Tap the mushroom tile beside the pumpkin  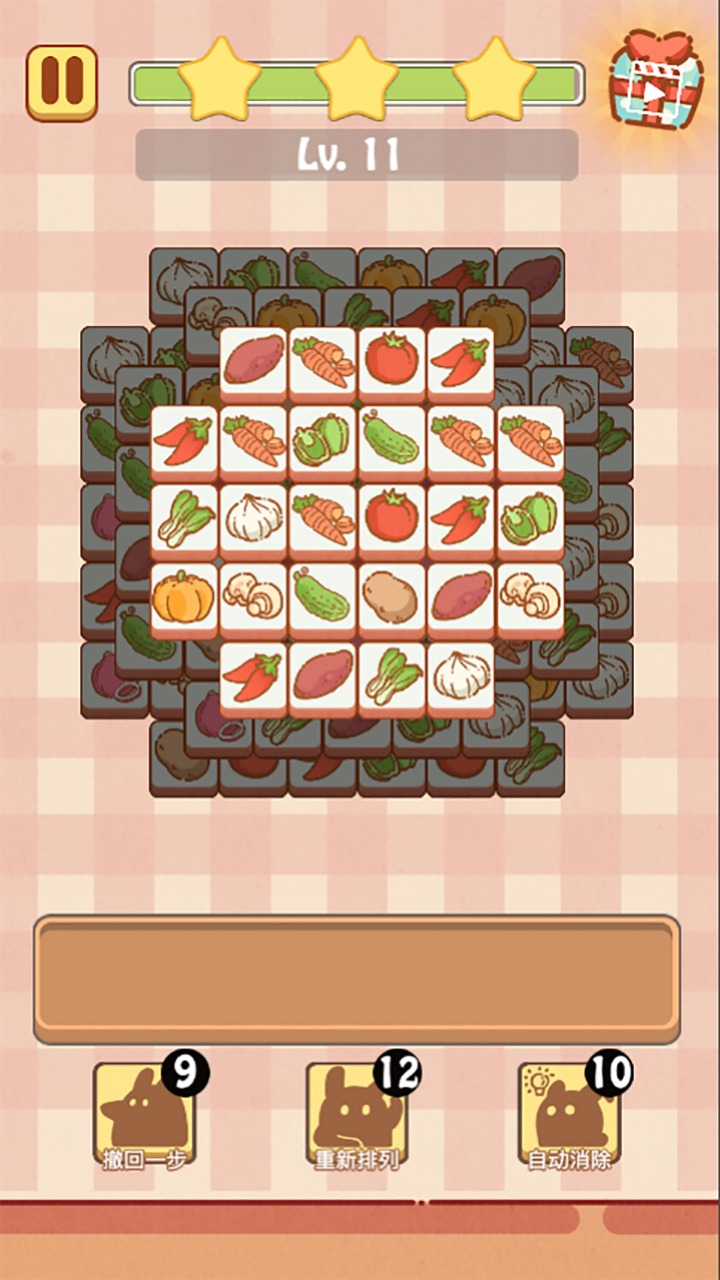[x=252, y=597]
